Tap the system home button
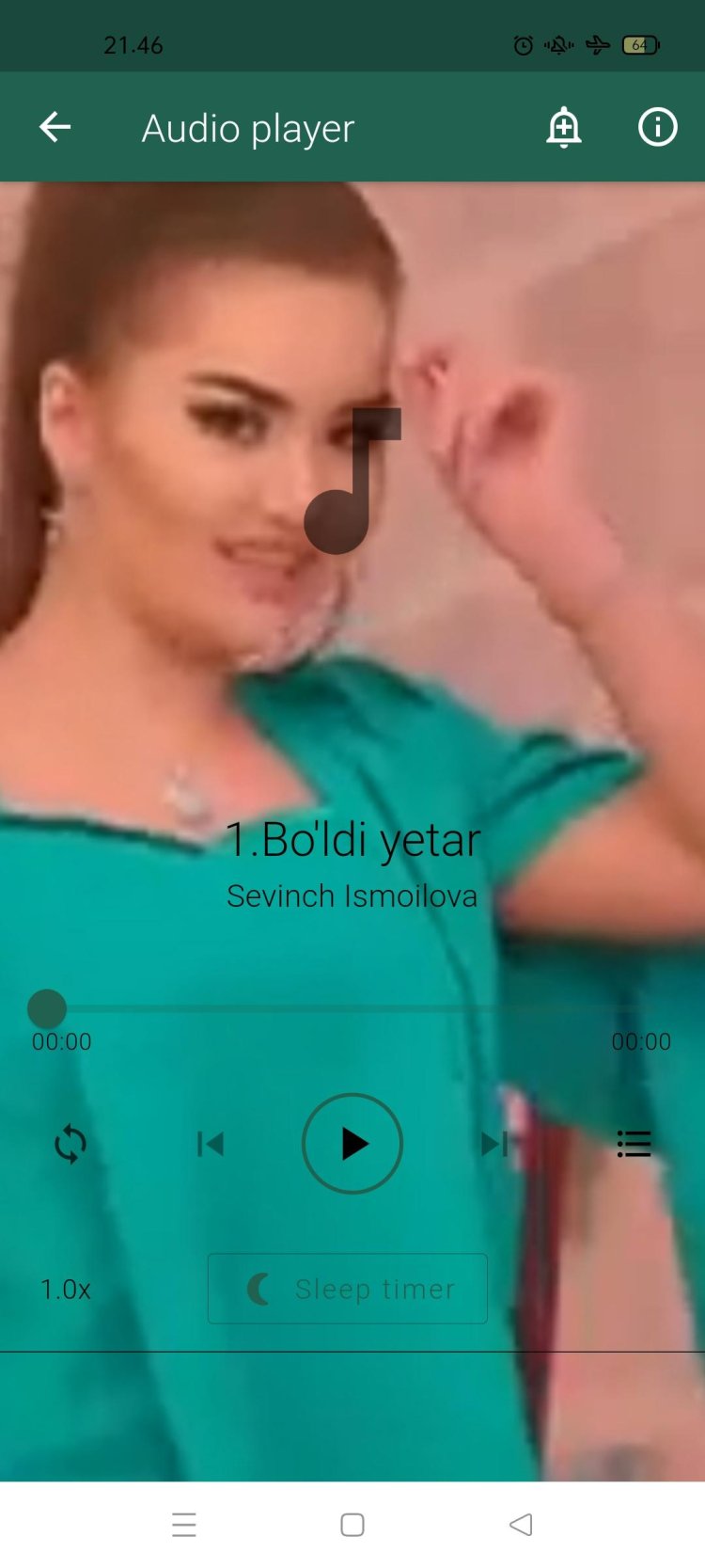Screen dimensions: 705x1568 pyautogui.click(x=352, y=1525)
